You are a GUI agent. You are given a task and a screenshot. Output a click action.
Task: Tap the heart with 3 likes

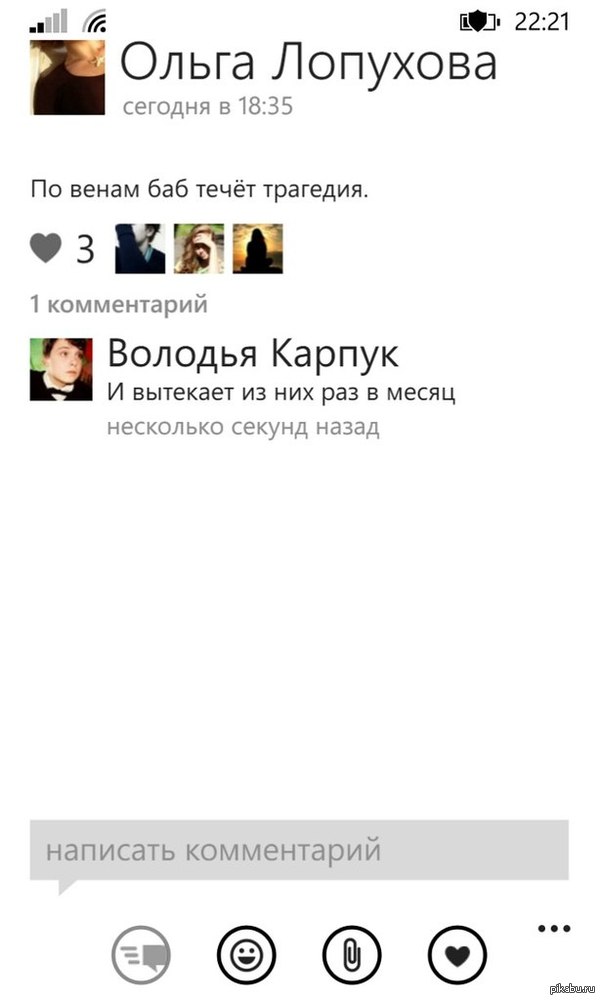46,248
